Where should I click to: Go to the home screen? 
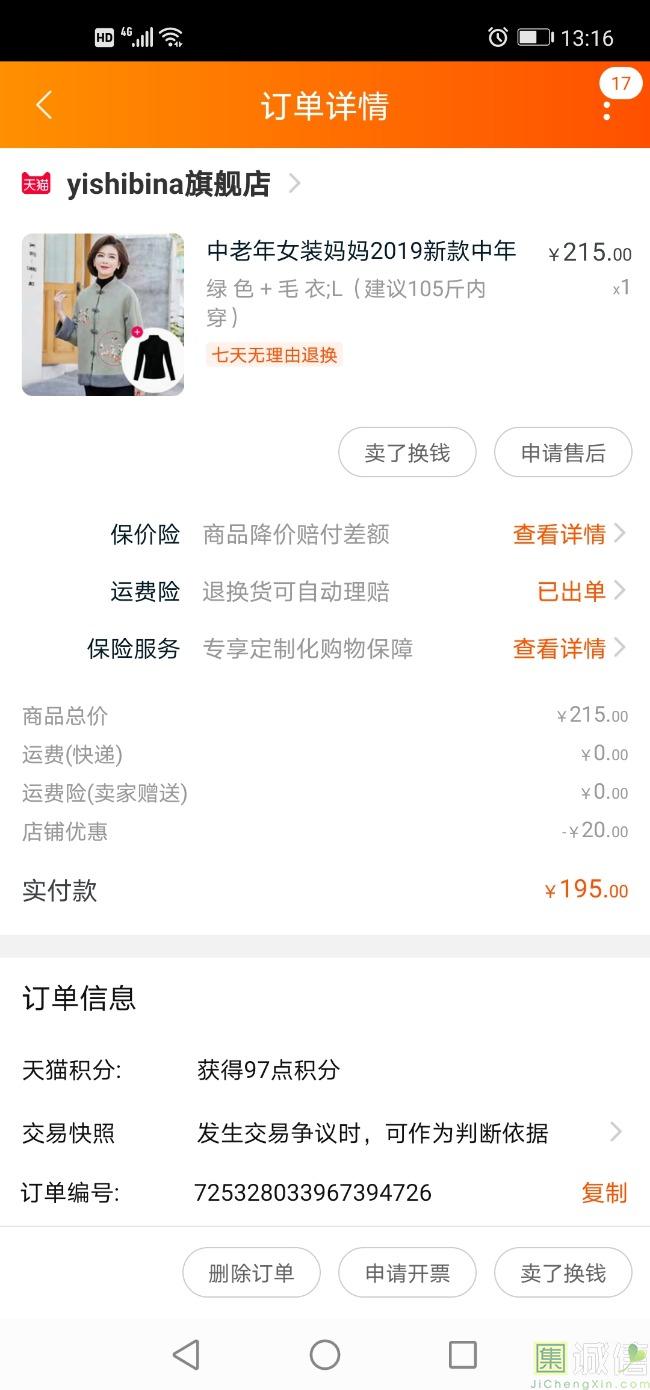[325, 1354]
